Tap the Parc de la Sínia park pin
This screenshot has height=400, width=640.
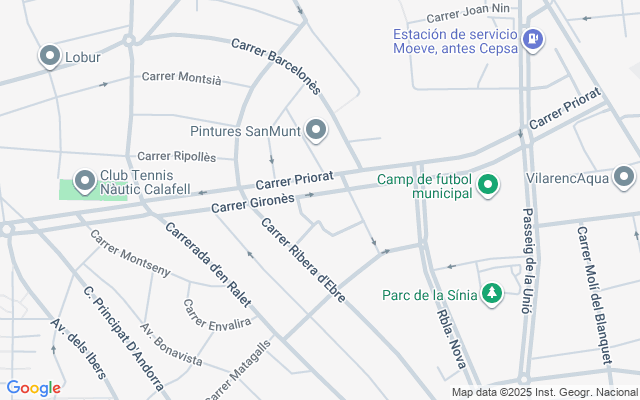[492, 294]
